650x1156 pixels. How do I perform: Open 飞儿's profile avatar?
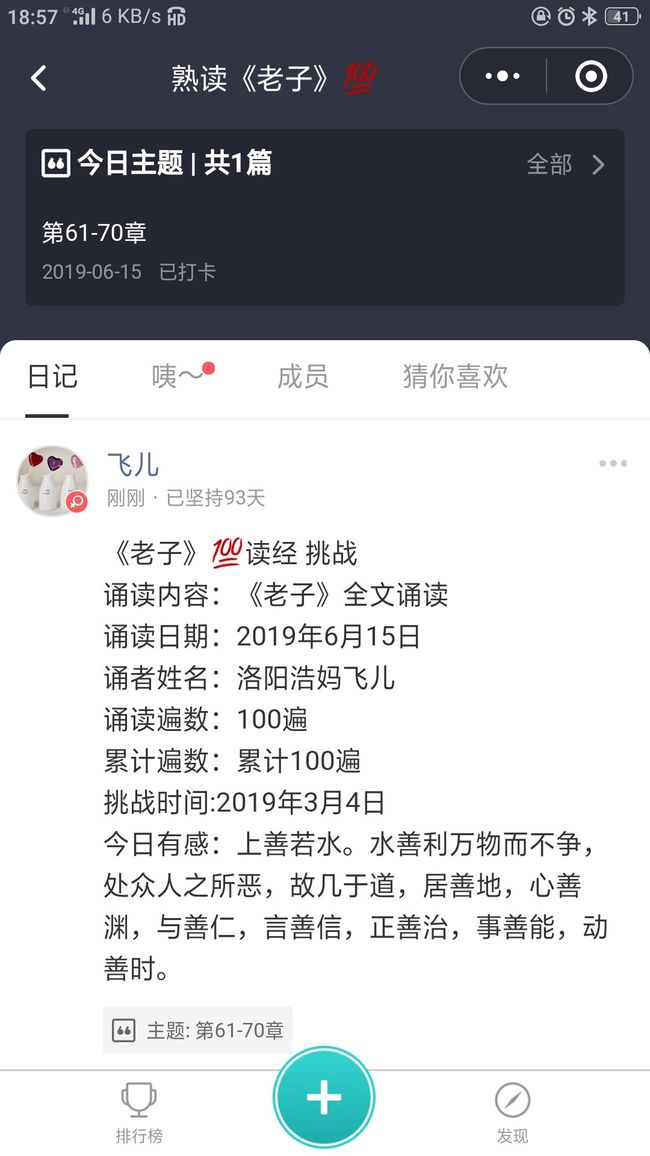(52, 480)
